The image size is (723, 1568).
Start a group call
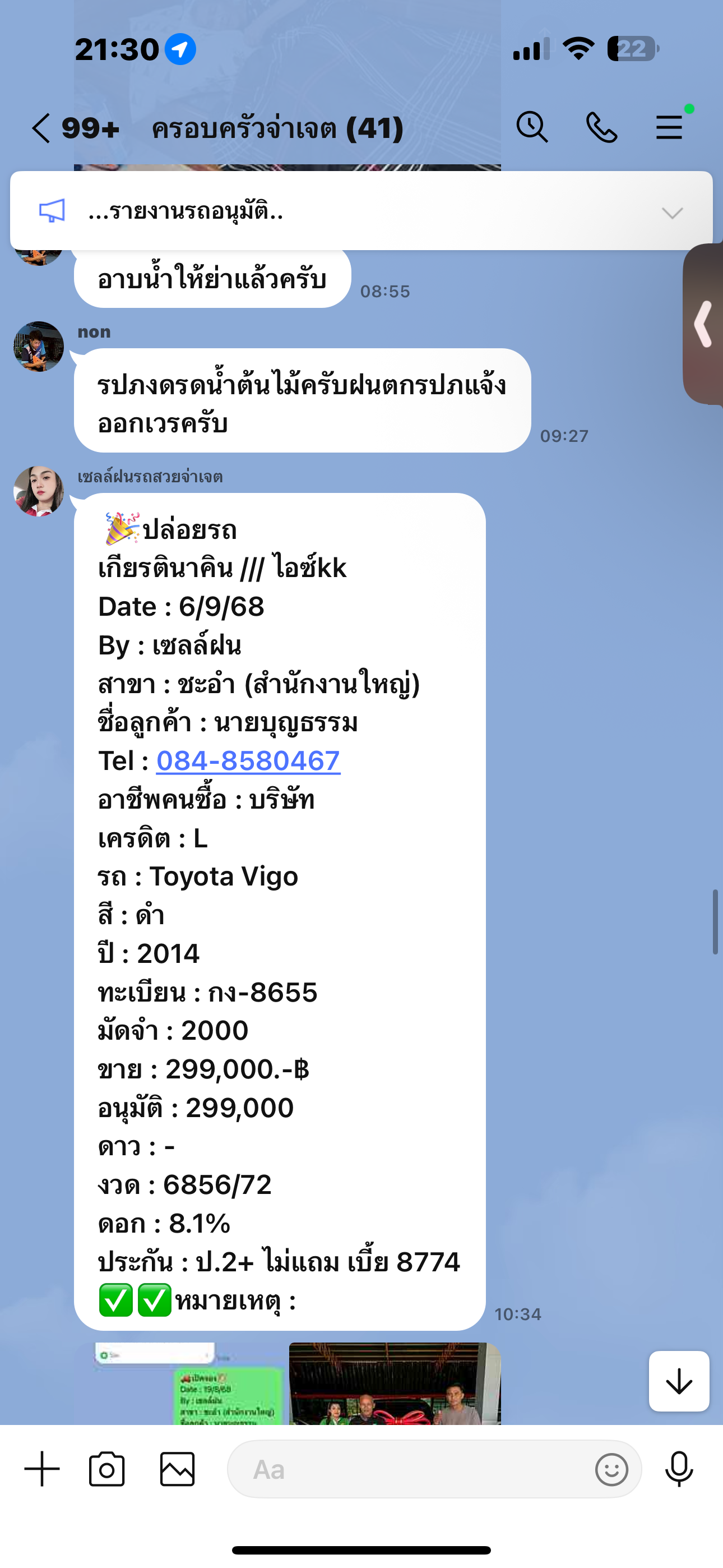pos(601,127)
